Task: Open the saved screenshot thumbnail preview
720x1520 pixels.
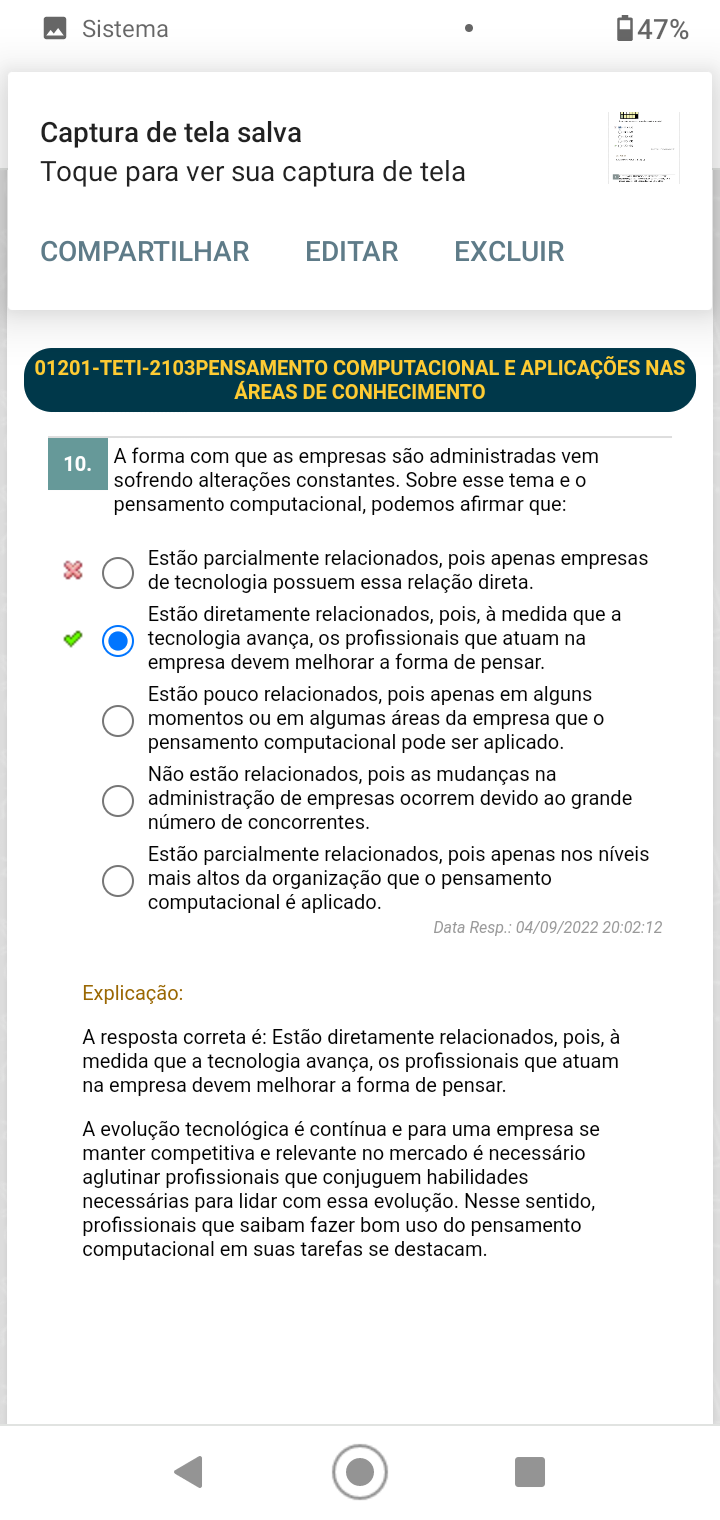Action: click(x=643, y=148)
